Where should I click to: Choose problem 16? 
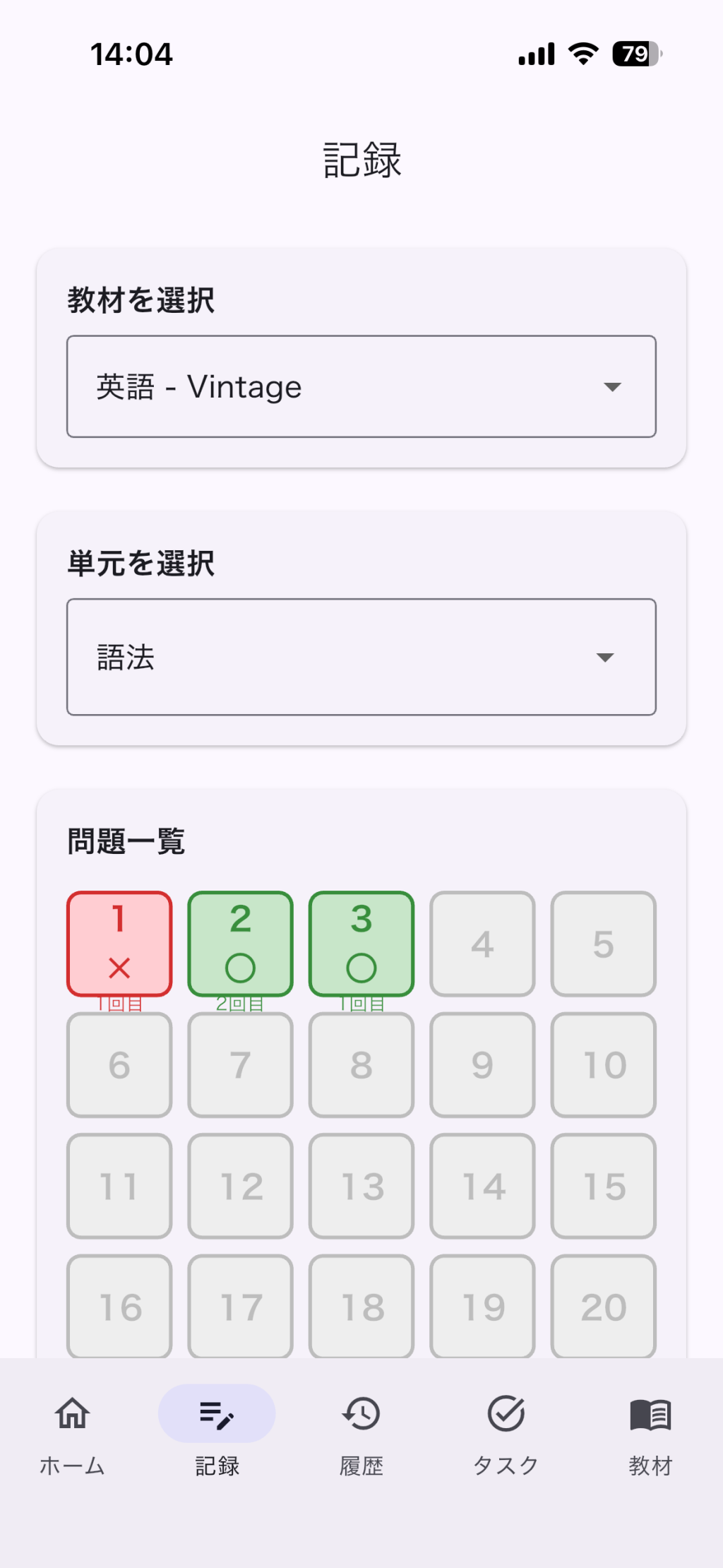(x=119, y=1306)
